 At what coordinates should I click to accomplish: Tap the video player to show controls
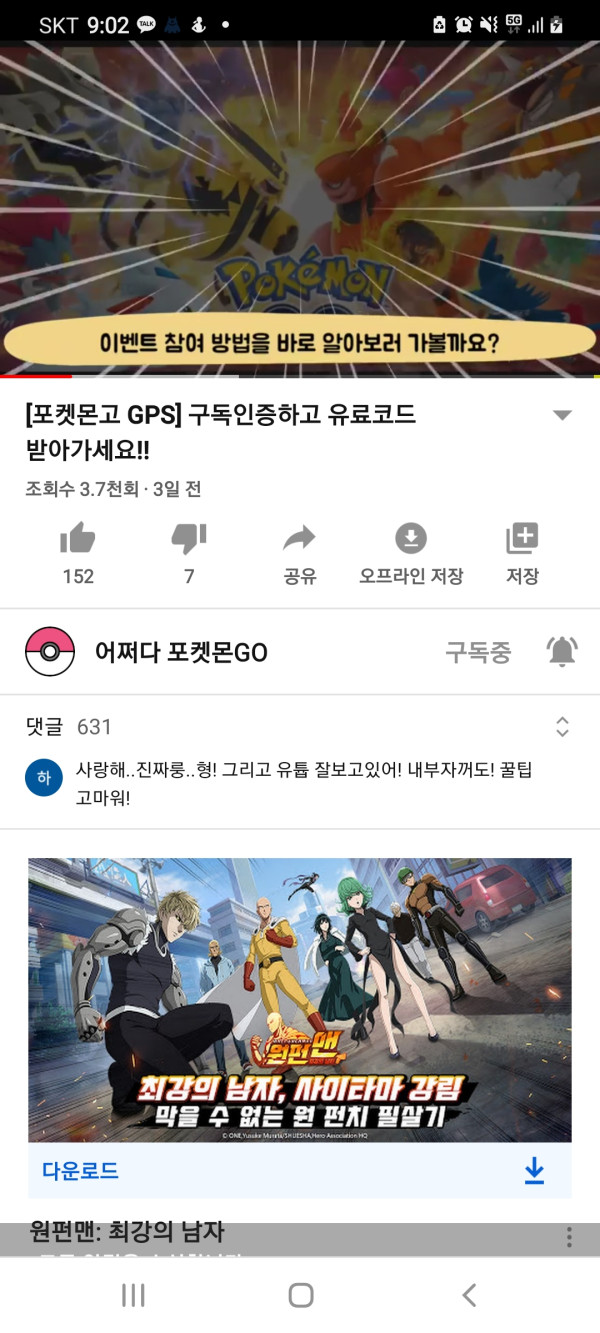pyautogui.click(x=300, y=200)
